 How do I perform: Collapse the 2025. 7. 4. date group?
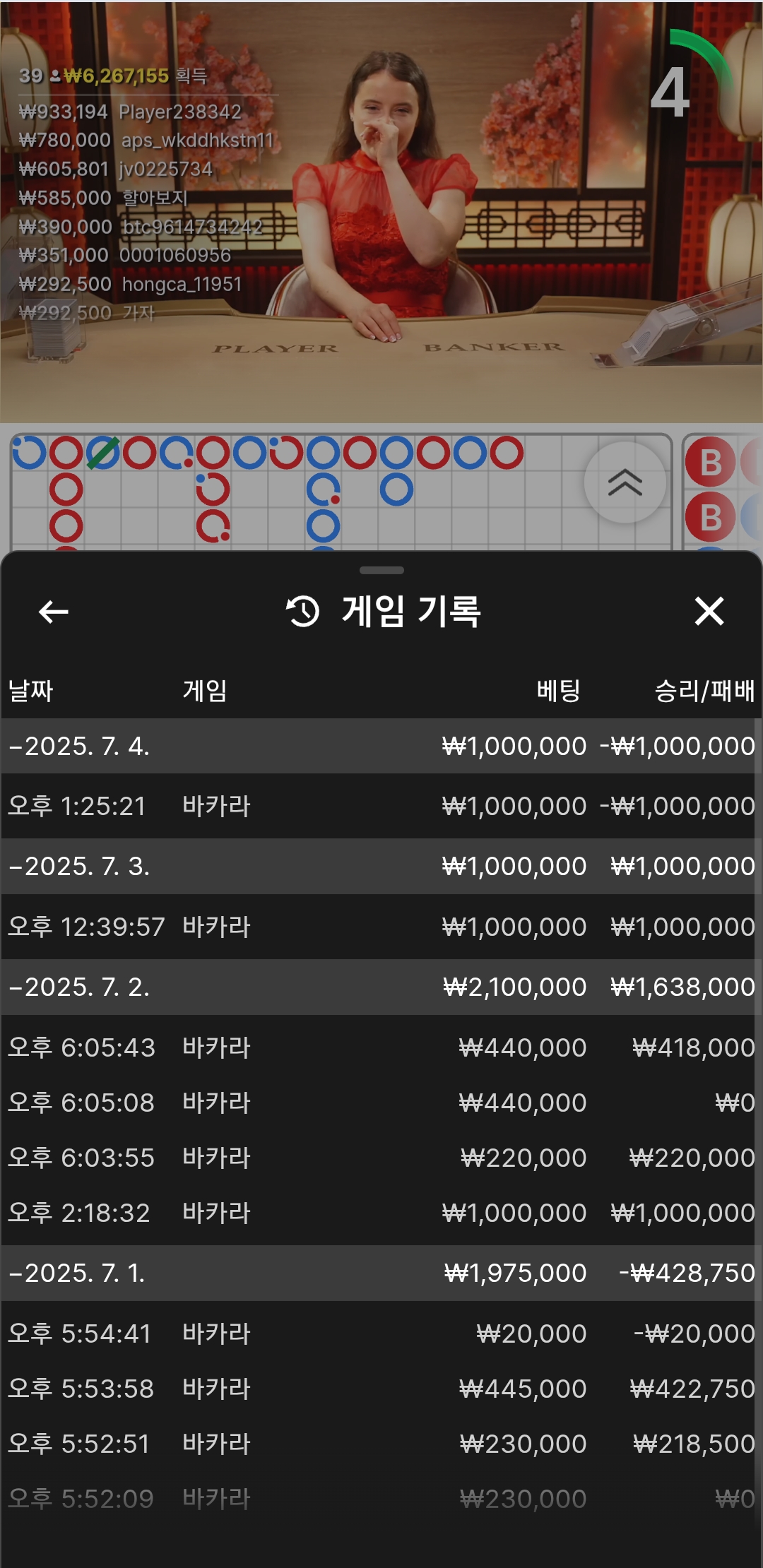pos(78,747)
